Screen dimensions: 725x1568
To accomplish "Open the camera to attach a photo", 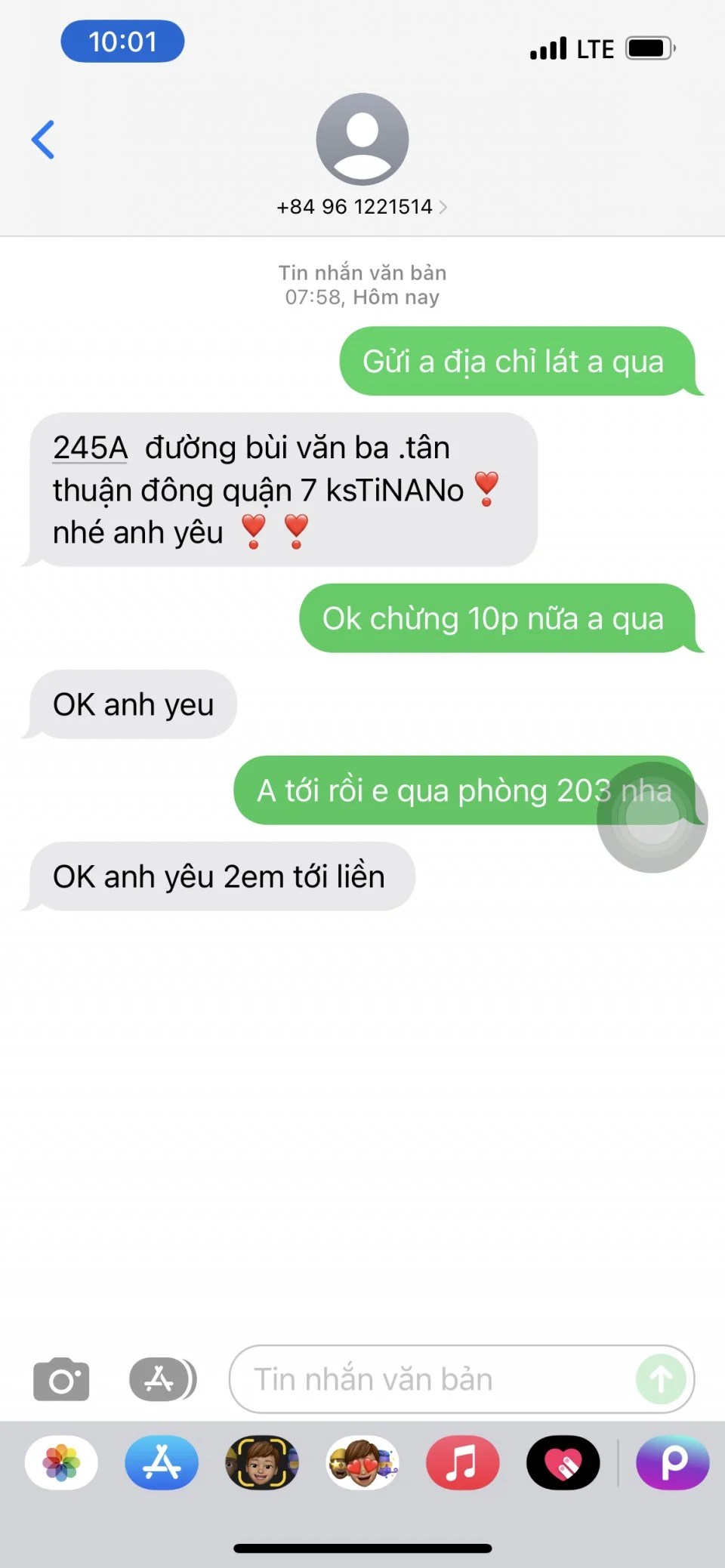I will pos(61,1379).
